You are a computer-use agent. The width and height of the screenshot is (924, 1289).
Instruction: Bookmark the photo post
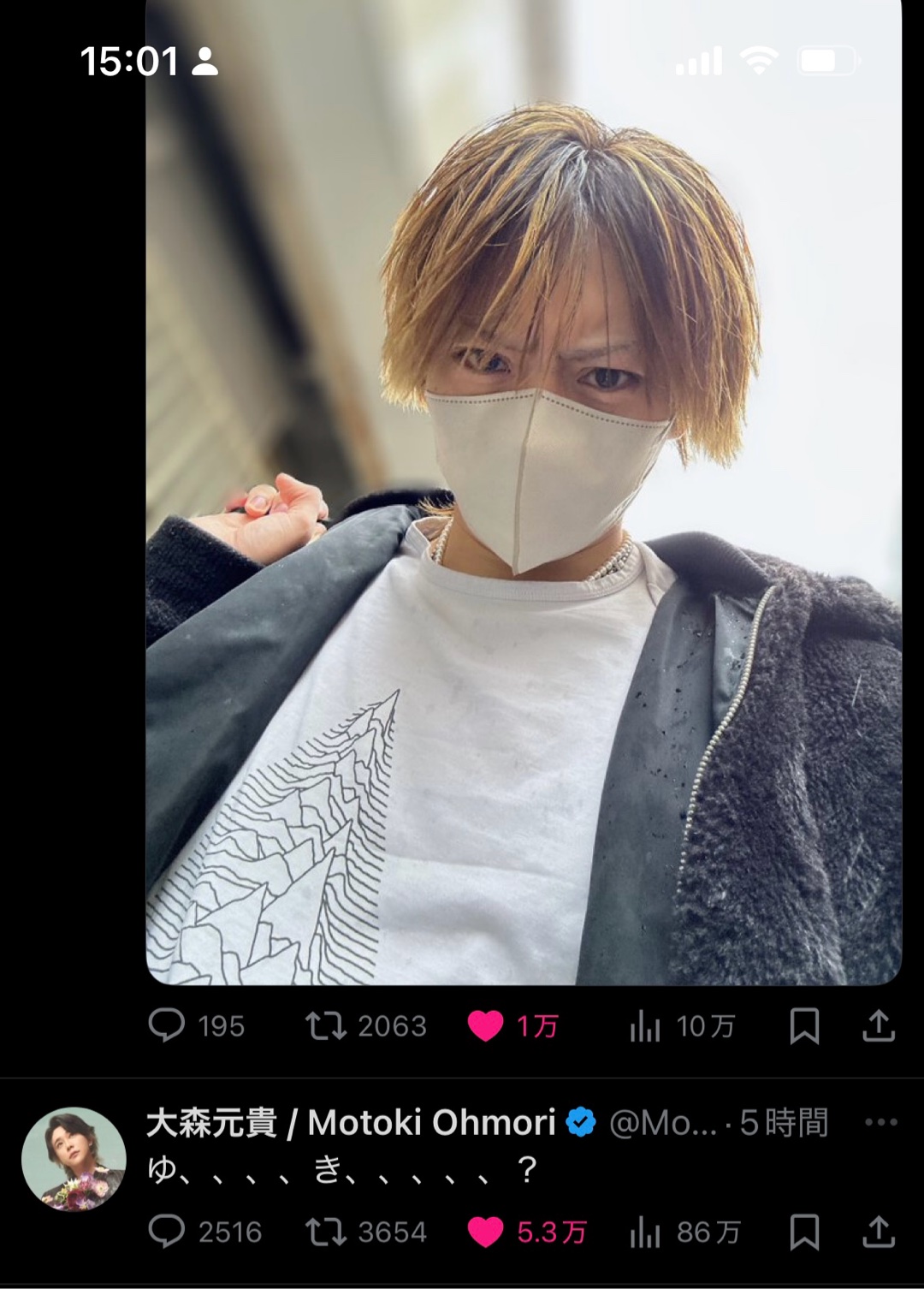(x=804, y=1025)
